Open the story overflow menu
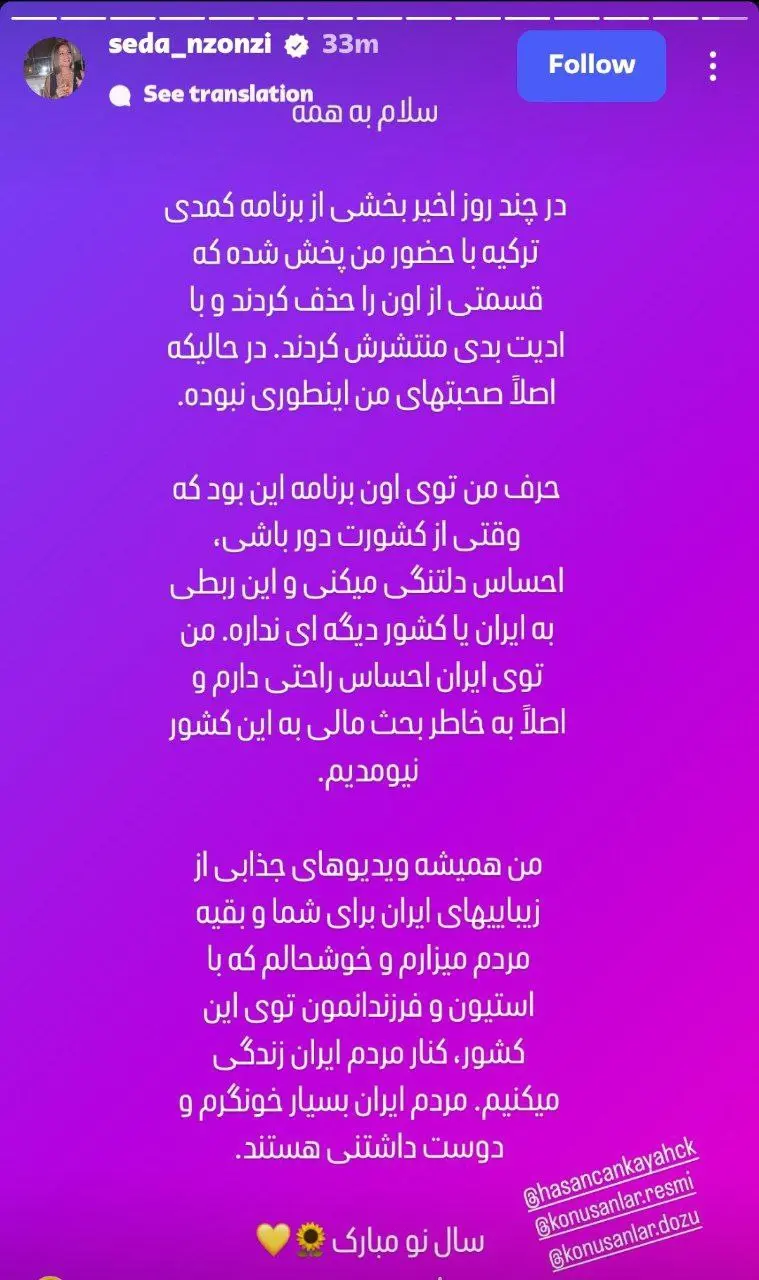The width and height of the screenshot is (759, 1280). (712, 66)
